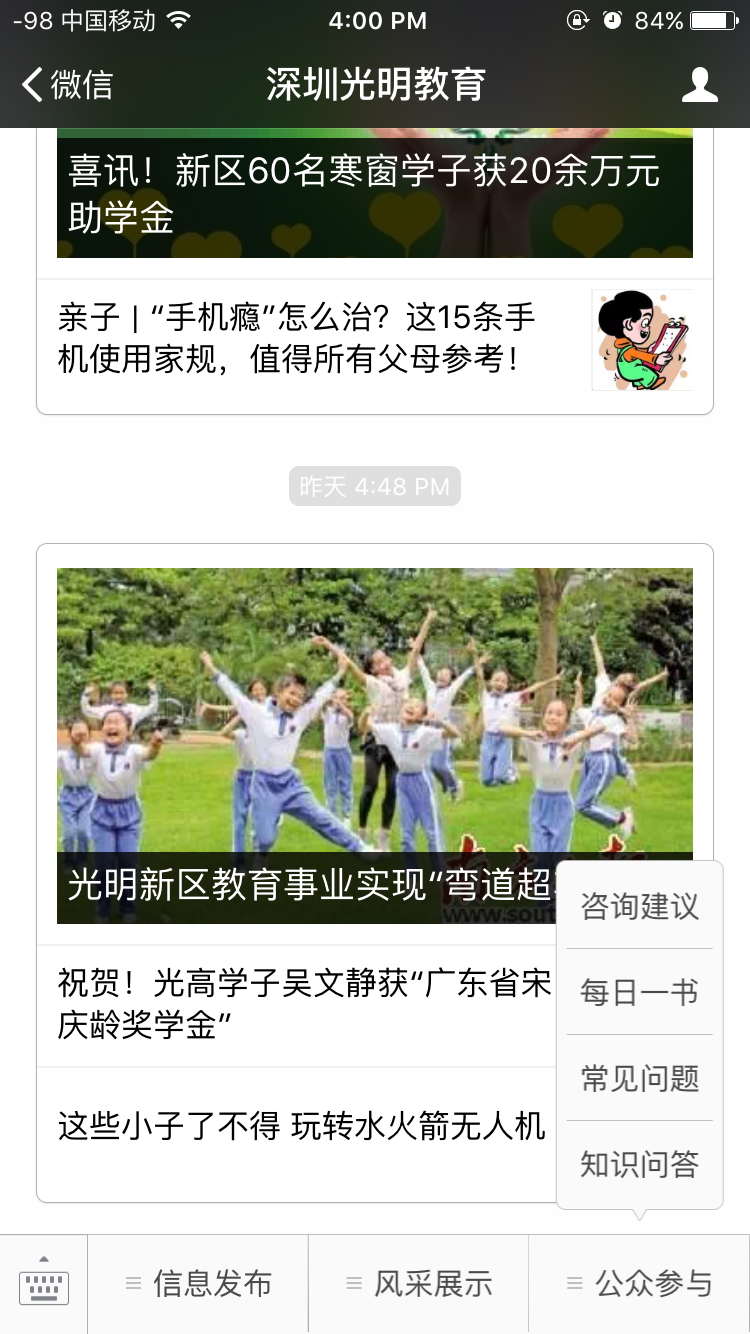Open the account profile icon
The height and width of the screenshot is (1334, 750).
699,85
